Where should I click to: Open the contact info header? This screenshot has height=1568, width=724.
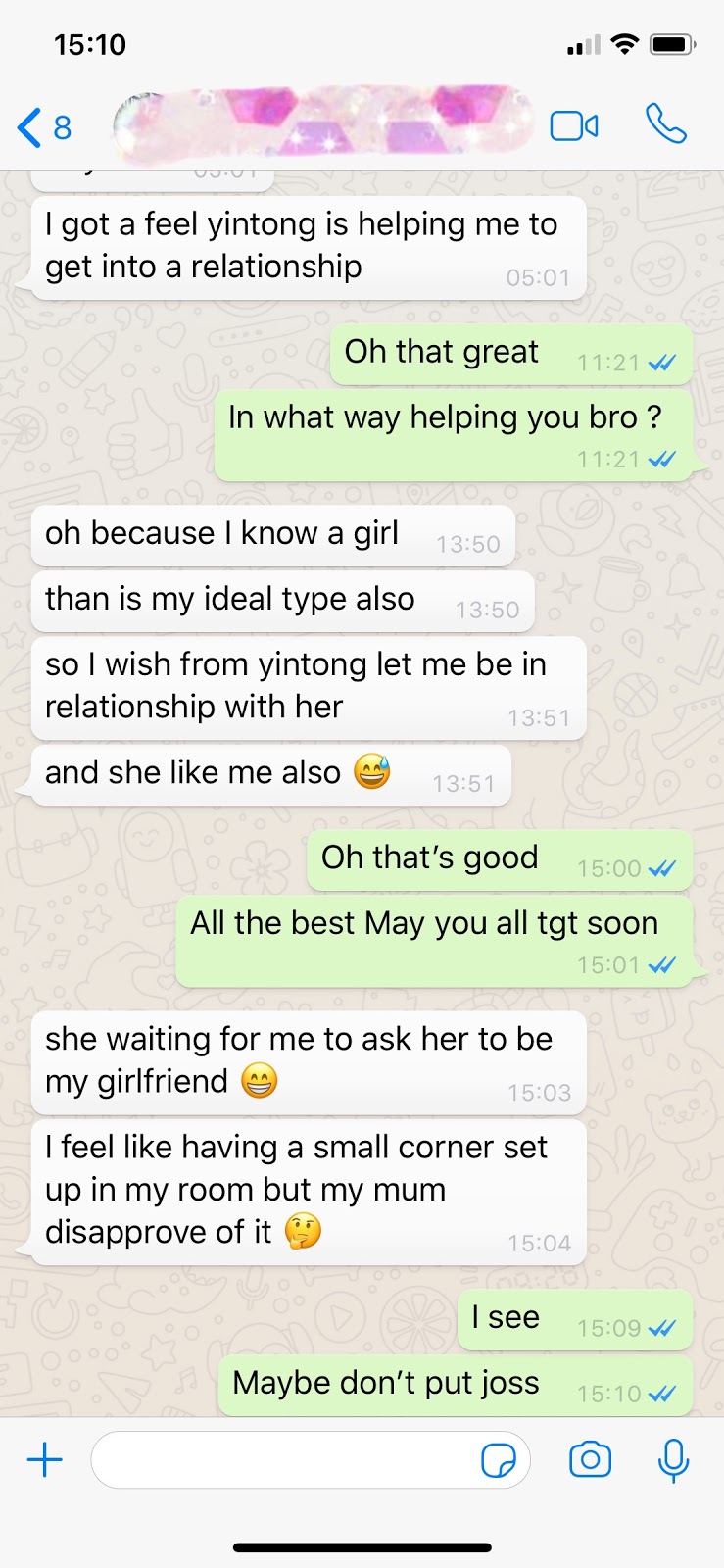[x=323, y=125]
